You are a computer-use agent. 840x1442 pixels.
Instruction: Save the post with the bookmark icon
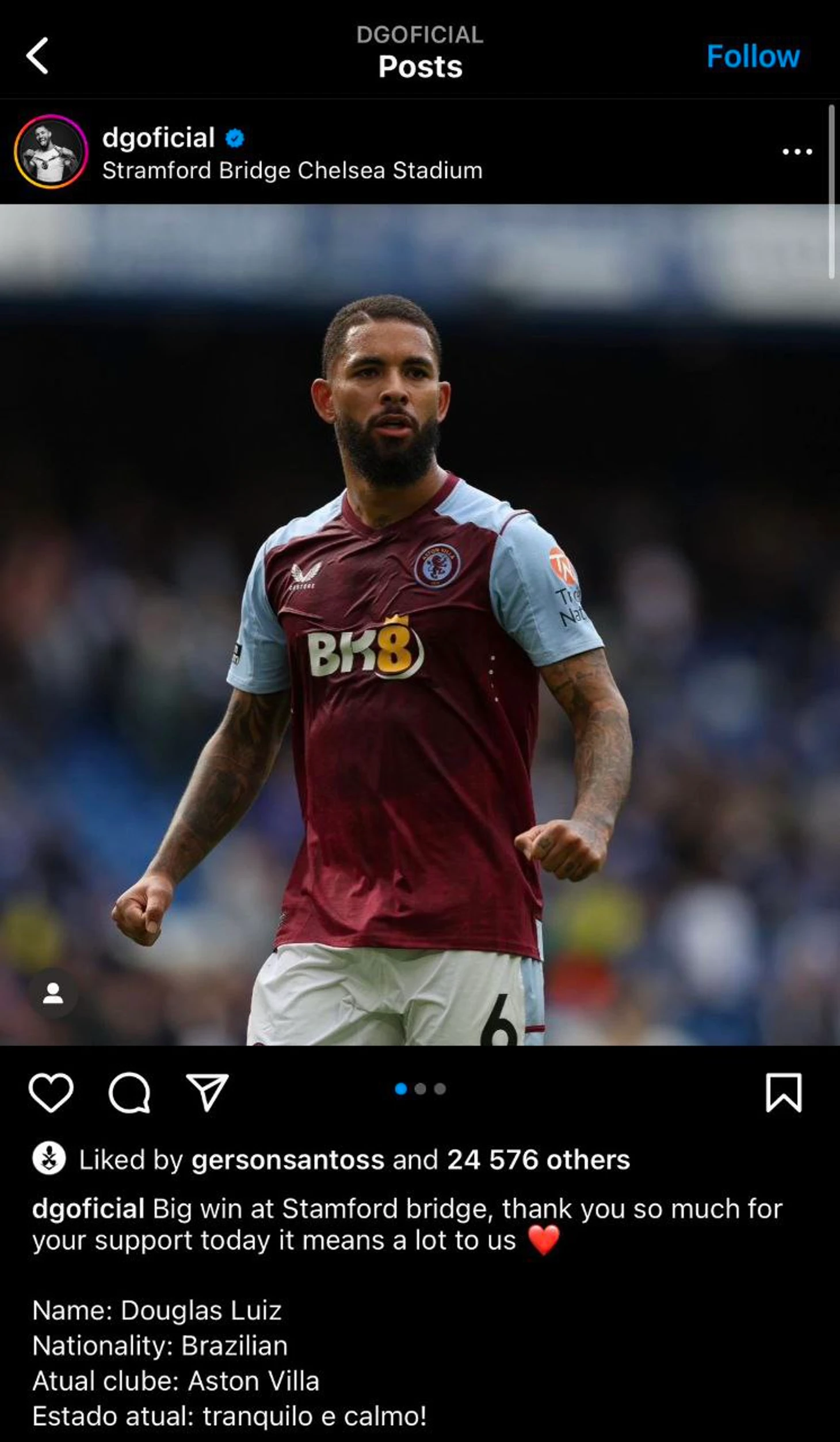click(x=784, y=1091)
